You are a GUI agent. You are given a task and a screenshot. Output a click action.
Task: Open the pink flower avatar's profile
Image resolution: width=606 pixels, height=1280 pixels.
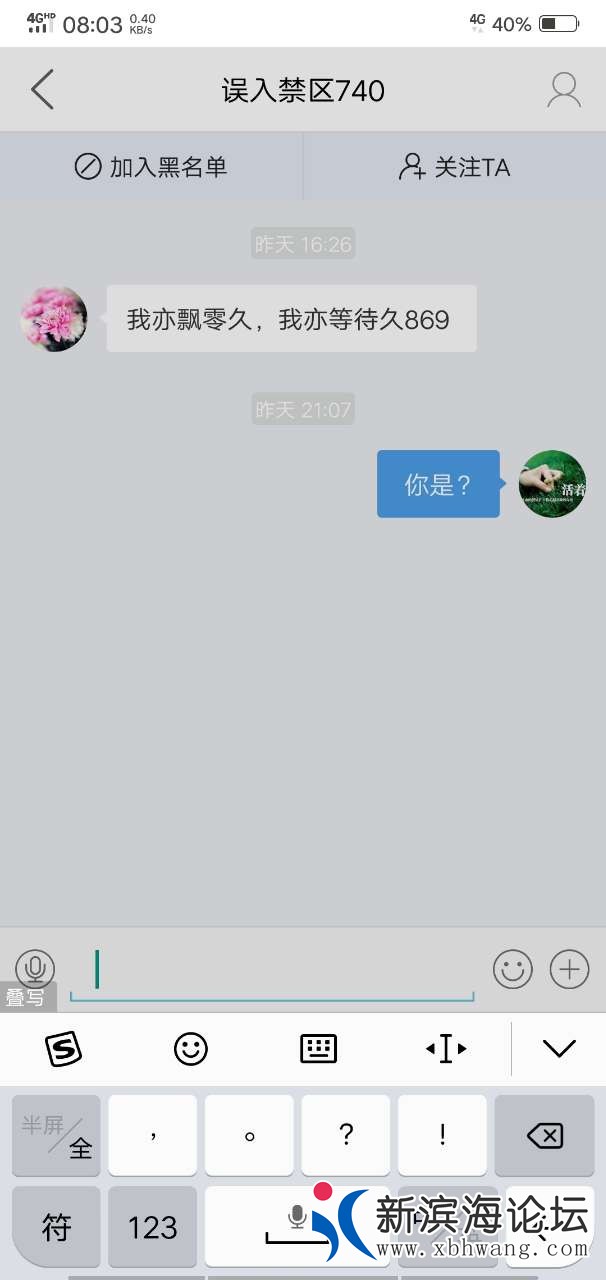(x=54, y=318)
